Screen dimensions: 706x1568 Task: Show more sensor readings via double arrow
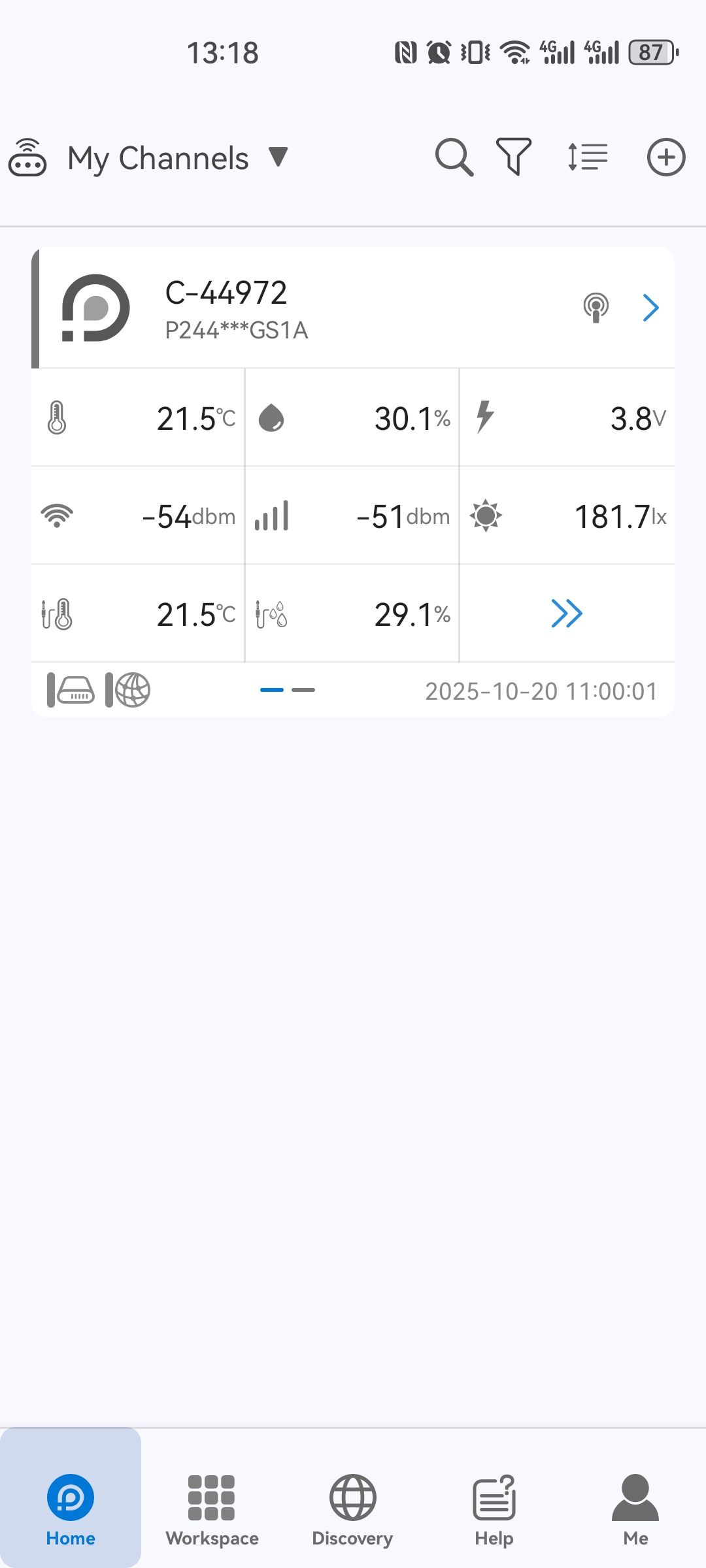(567, 613)
